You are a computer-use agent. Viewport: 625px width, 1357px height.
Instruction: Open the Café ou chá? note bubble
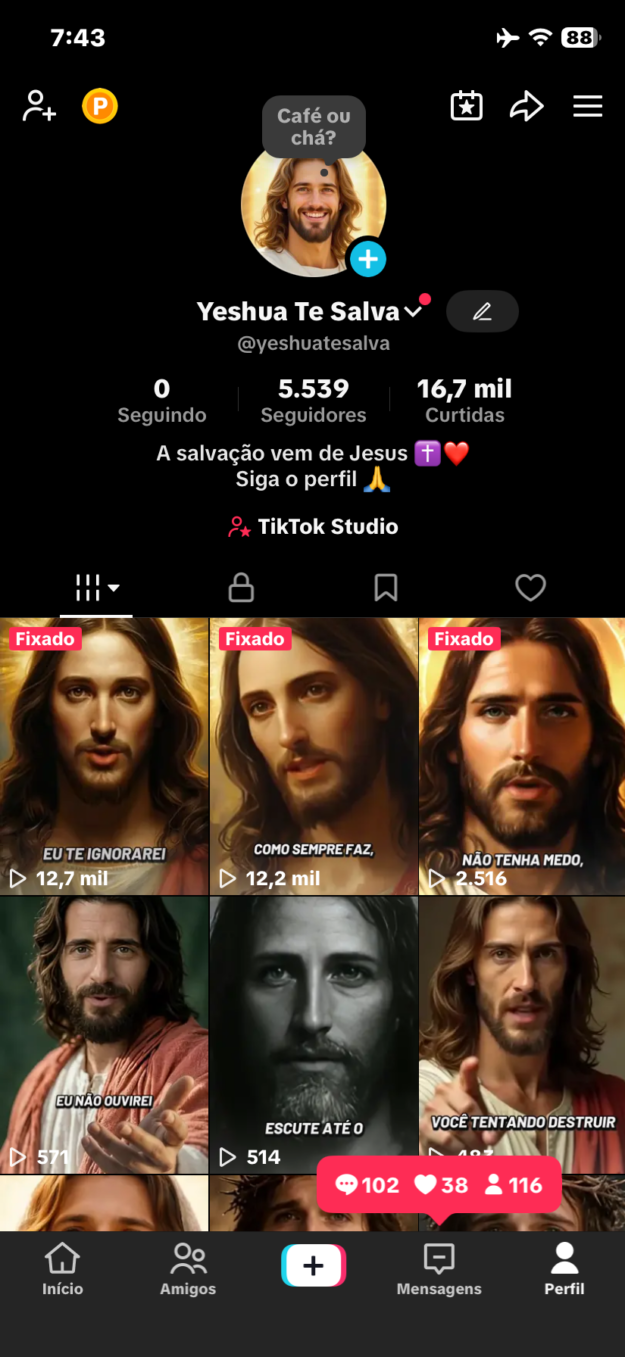(x=314, y=127)
